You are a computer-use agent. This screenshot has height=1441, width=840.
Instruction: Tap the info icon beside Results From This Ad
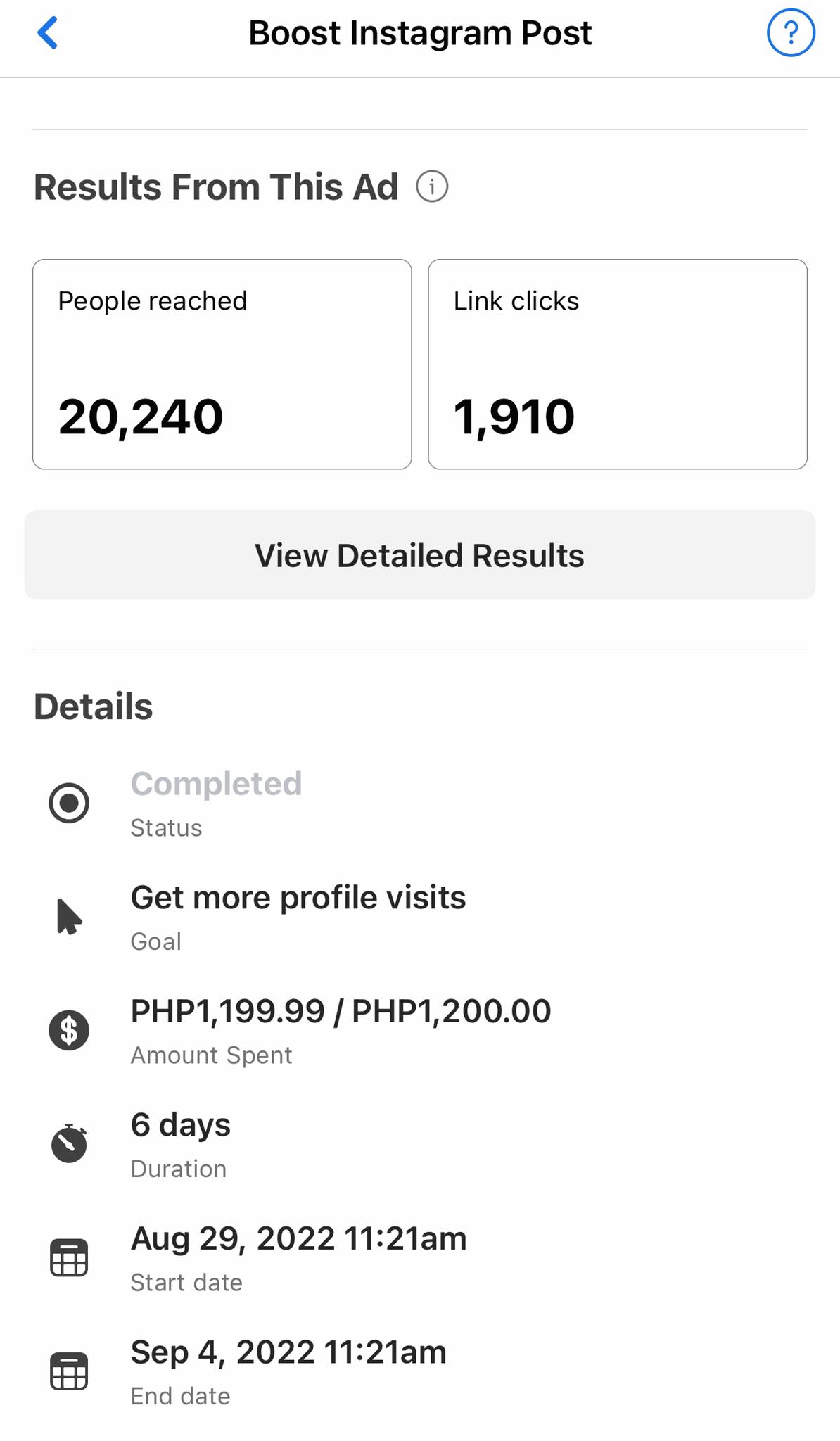pos(432,187)
